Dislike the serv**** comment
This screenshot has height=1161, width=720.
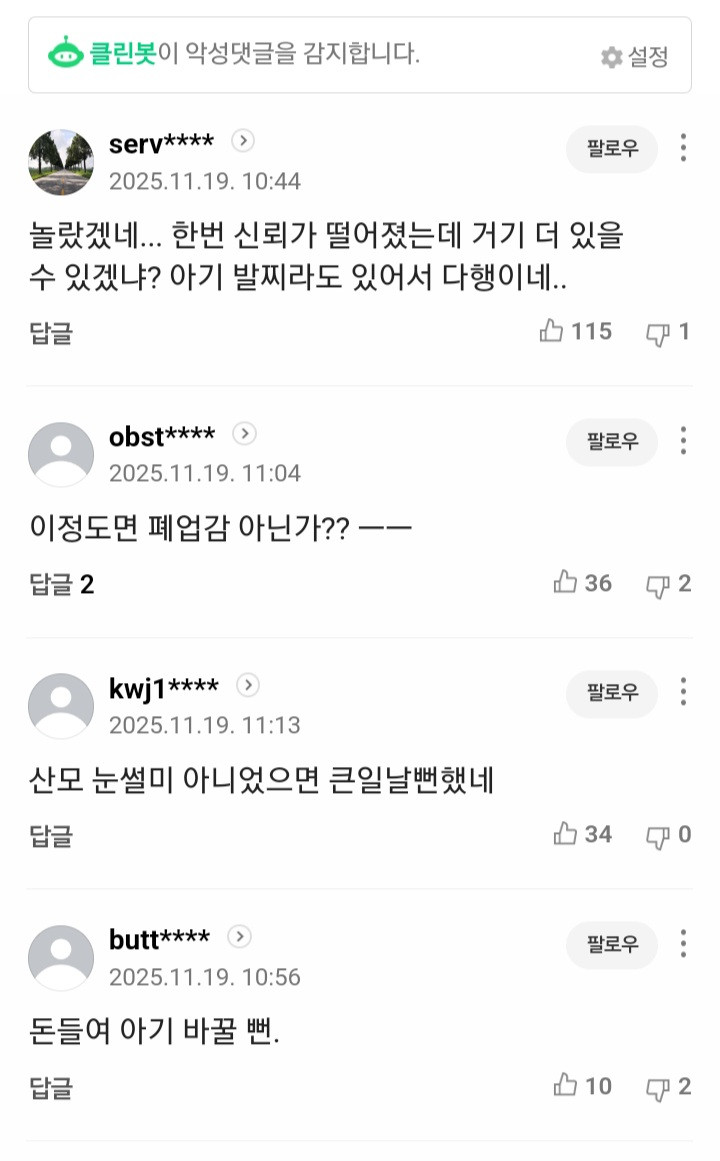point(658,333)
